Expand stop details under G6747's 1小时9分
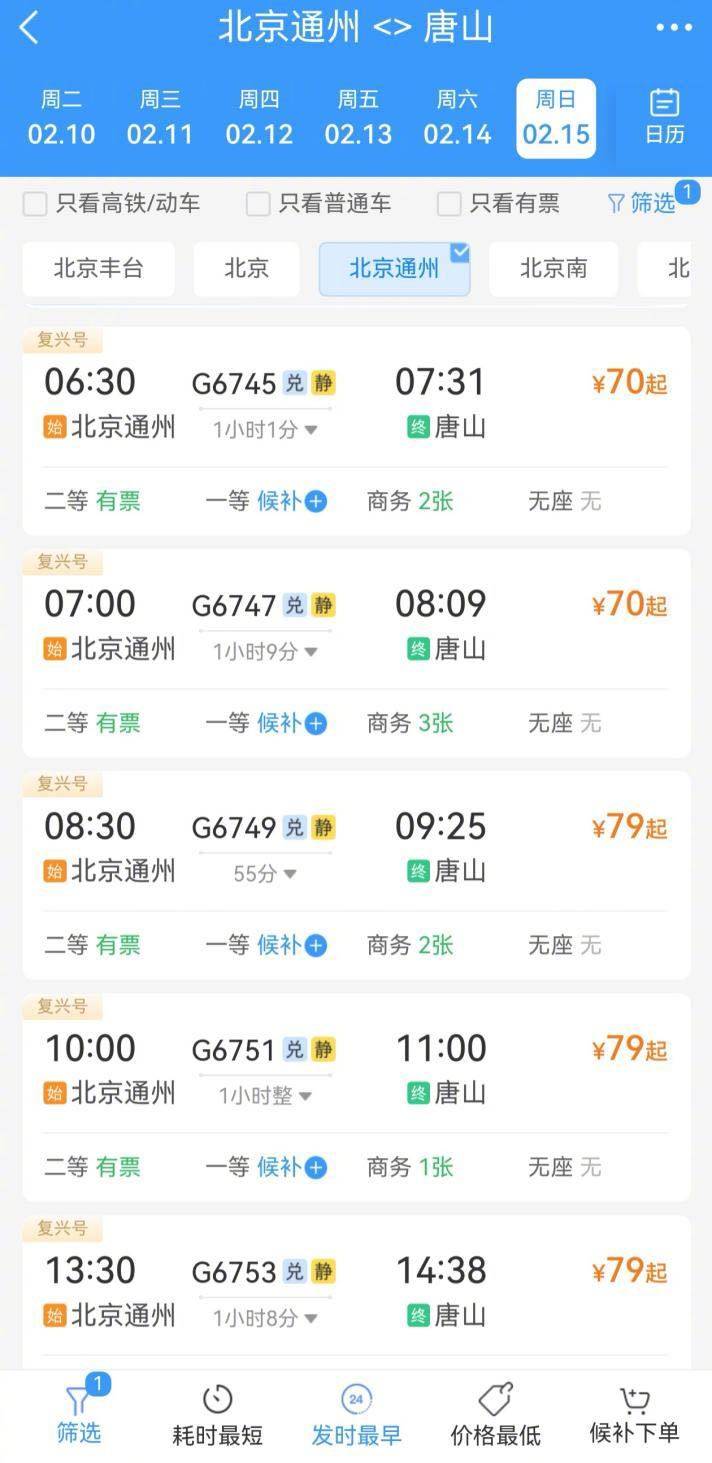This screenshot has width=712, height=1463. [x=265, y=652]
